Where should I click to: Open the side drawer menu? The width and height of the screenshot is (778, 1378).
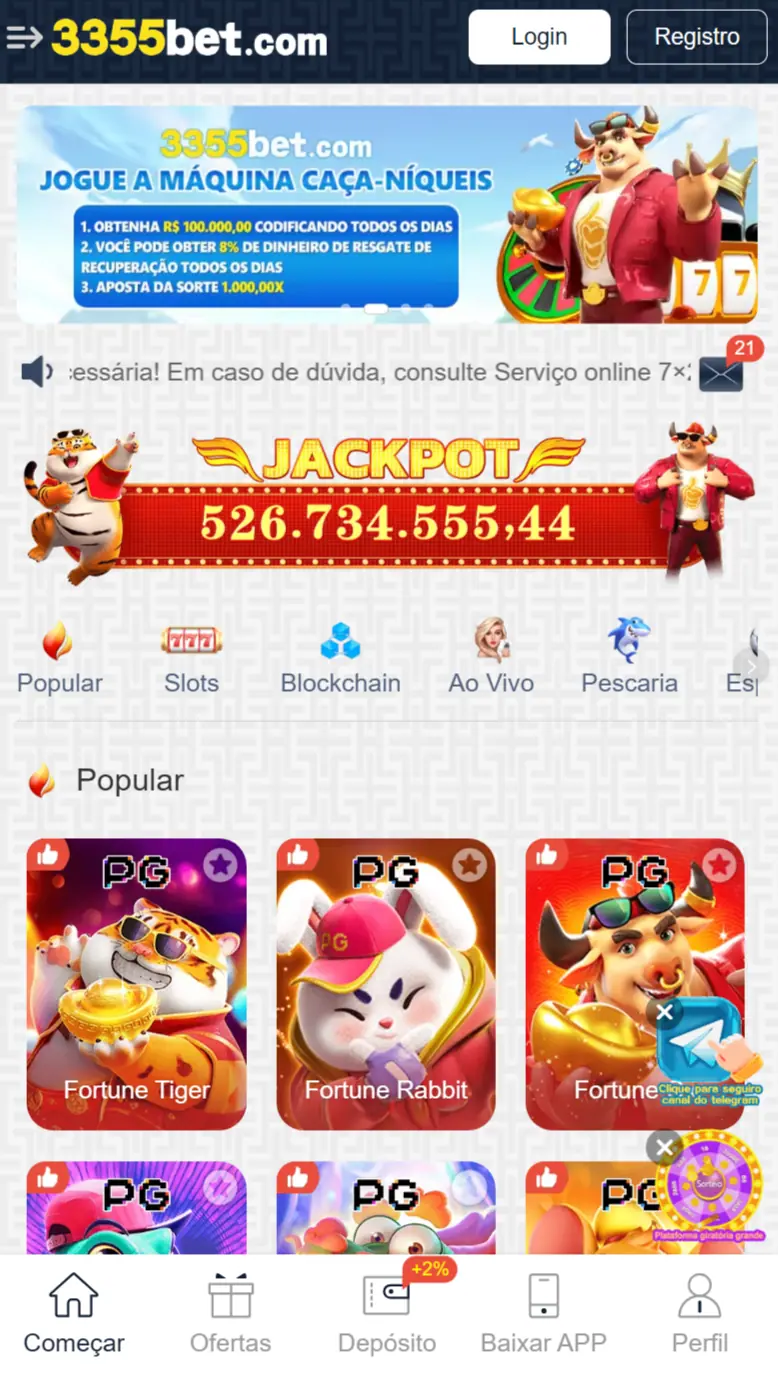click(24, 38)
